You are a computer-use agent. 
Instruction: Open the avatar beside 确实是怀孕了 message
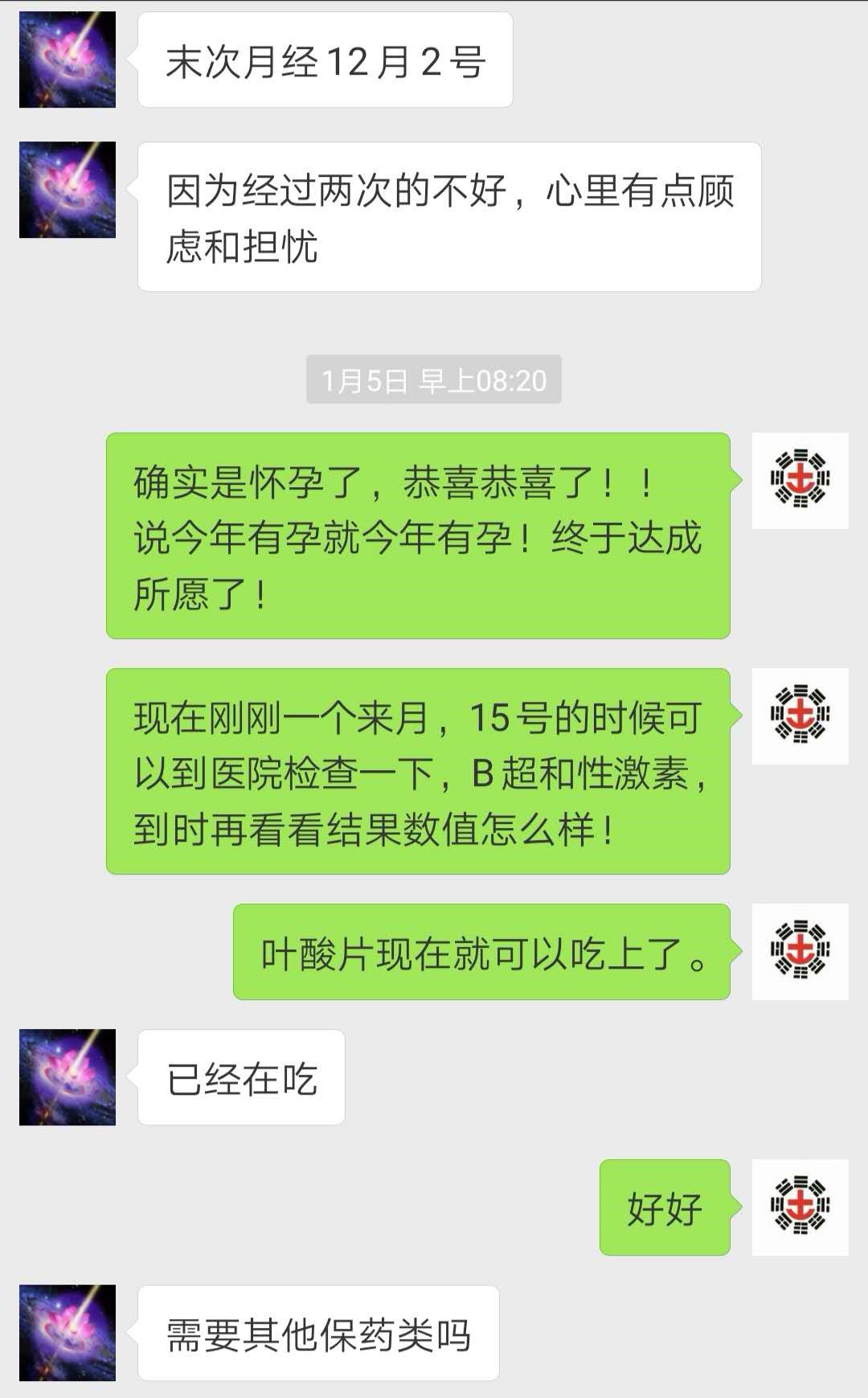click(800, 481)
